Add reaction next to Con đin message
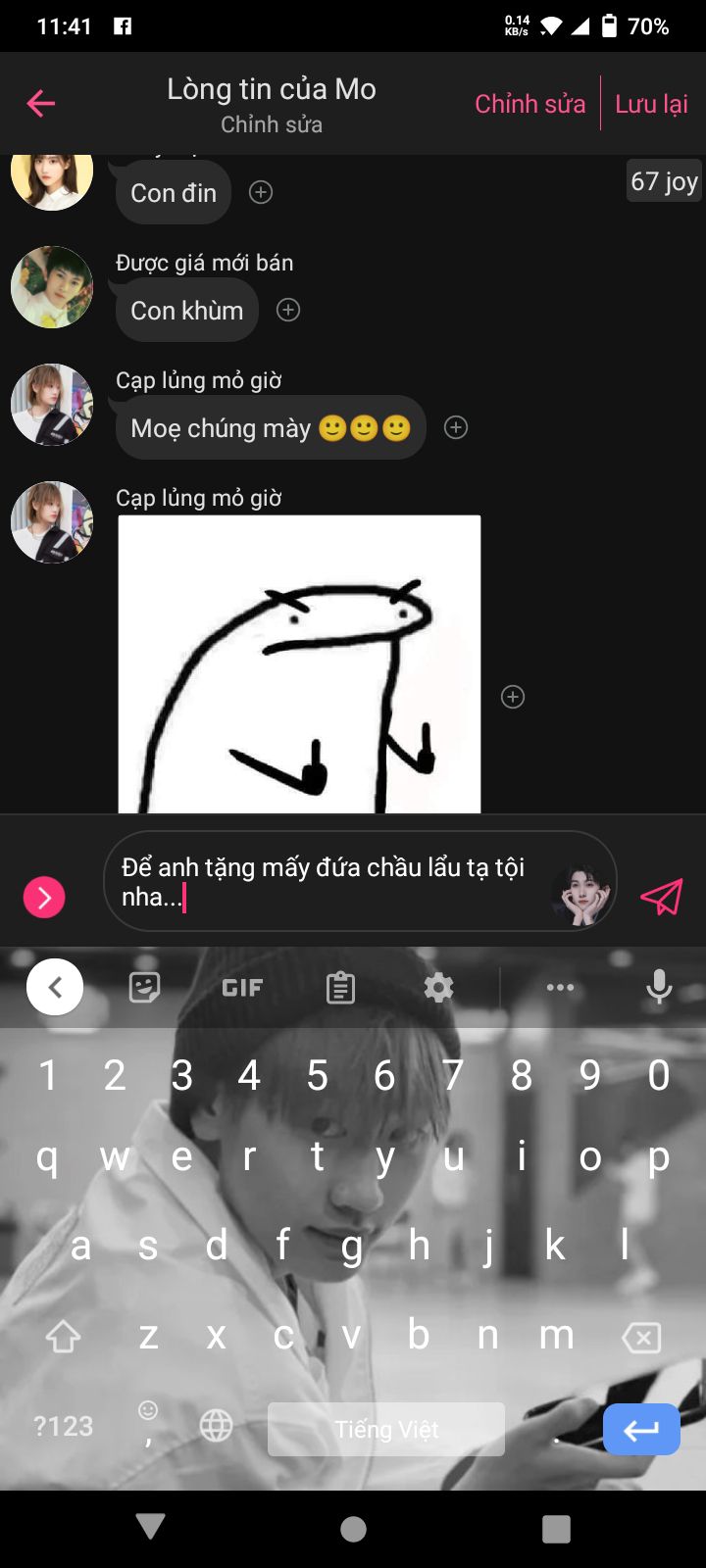The width and height of the screenshot is (706, 1568). point(261,192)
